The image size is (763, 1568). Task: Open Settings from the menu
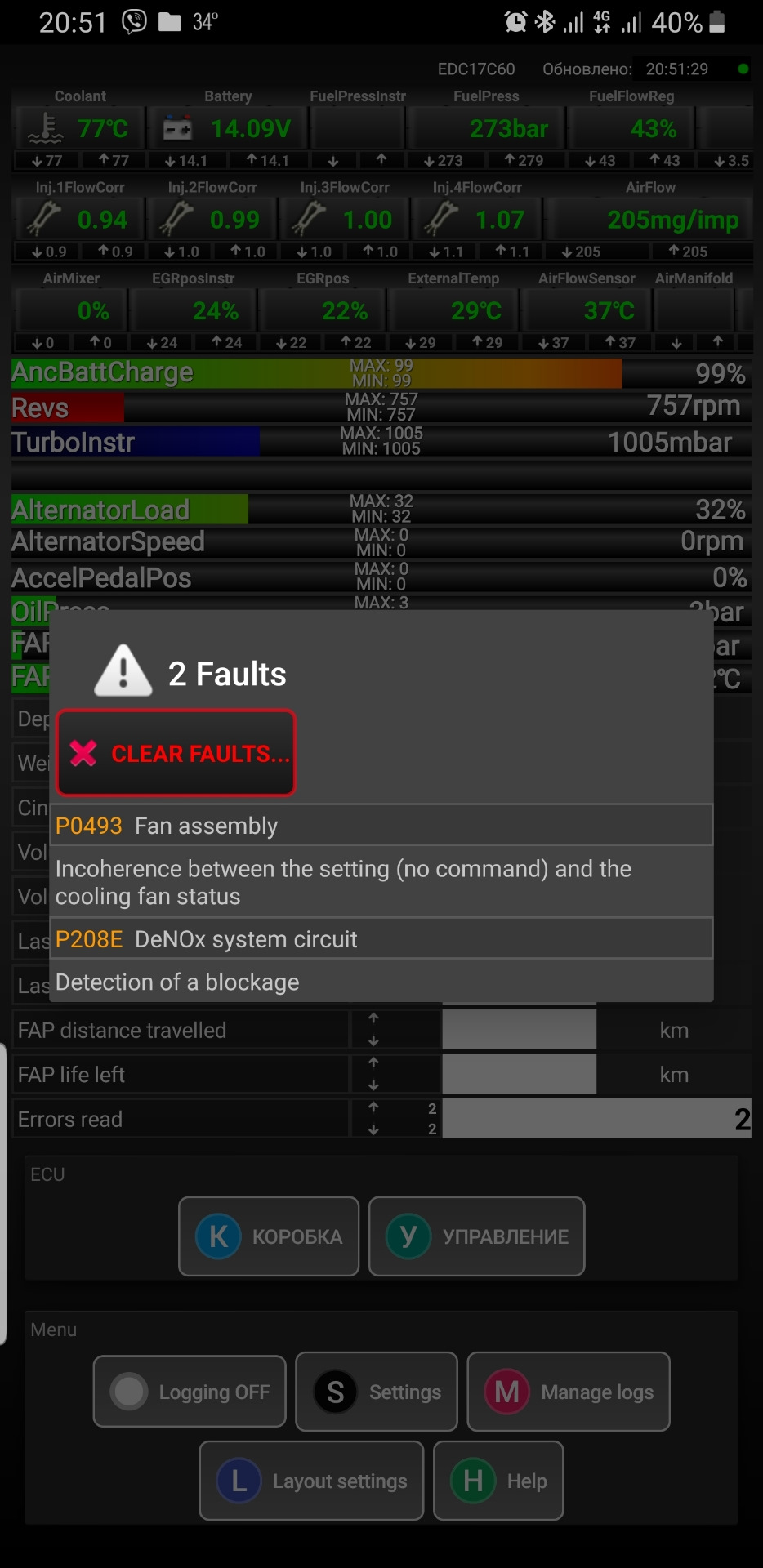coord(377,1392)
